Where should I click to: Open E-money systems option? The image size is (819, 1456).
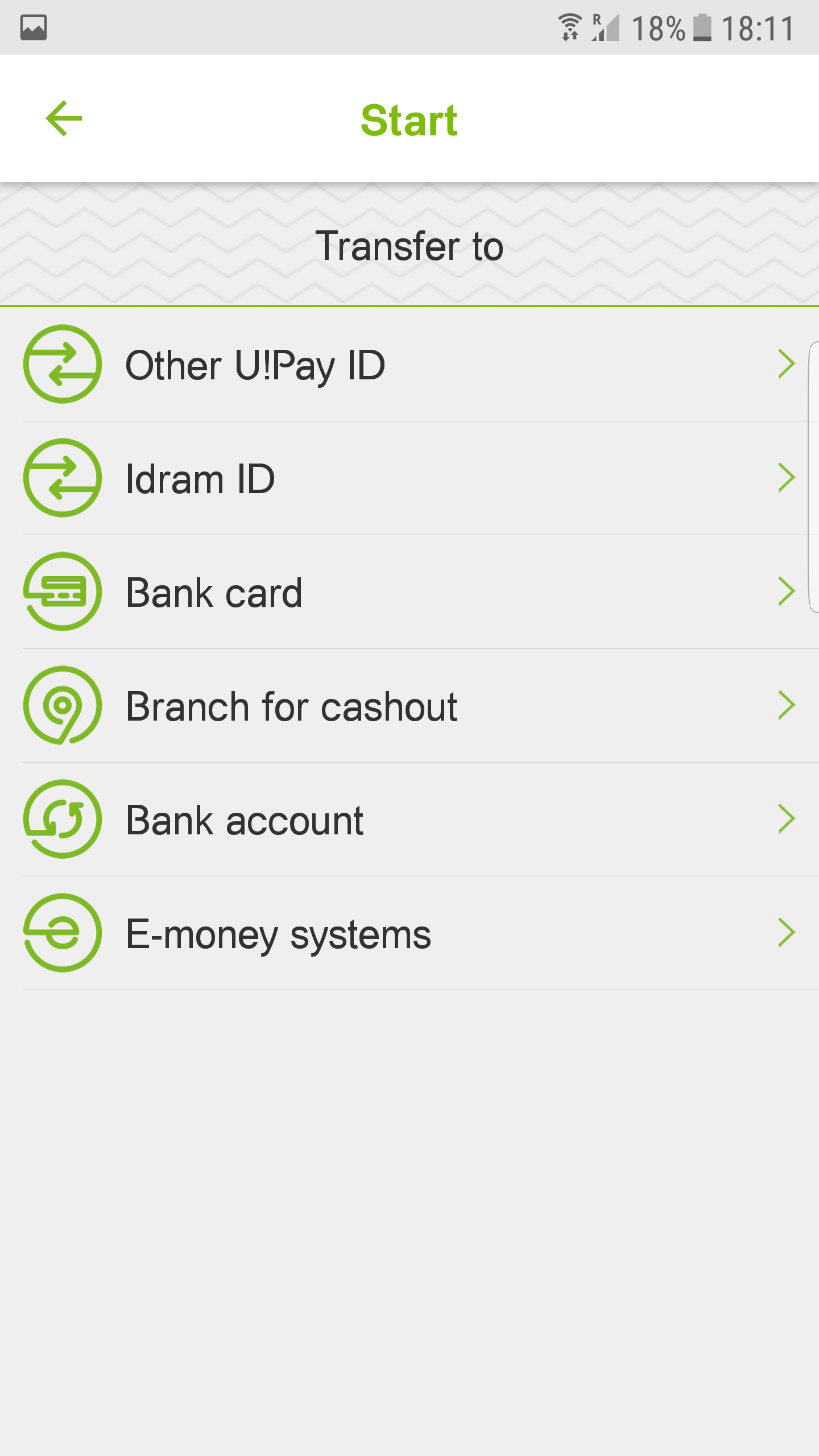click(409, 933)
